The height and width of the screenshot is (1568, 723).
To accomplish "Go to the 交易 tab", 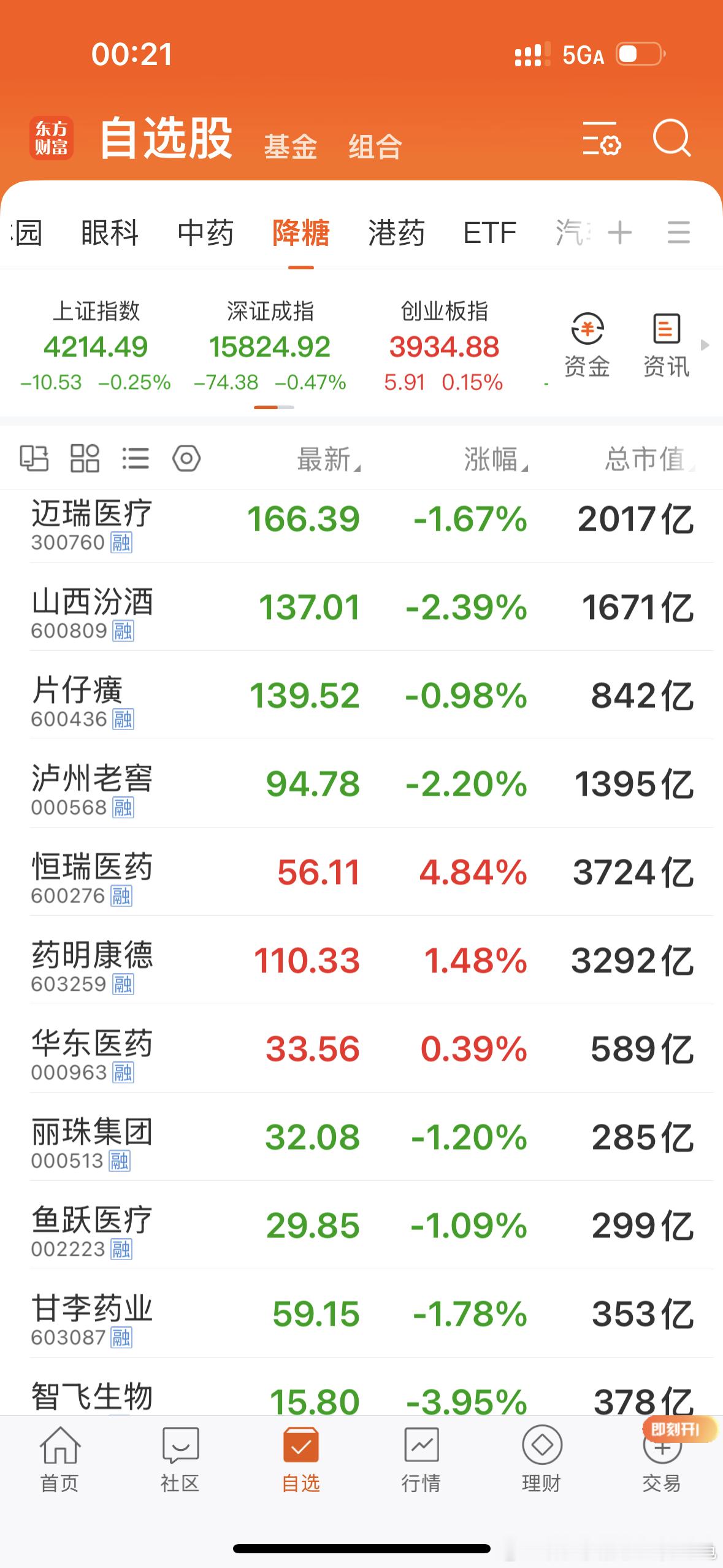I will (x=662, y=1460).
